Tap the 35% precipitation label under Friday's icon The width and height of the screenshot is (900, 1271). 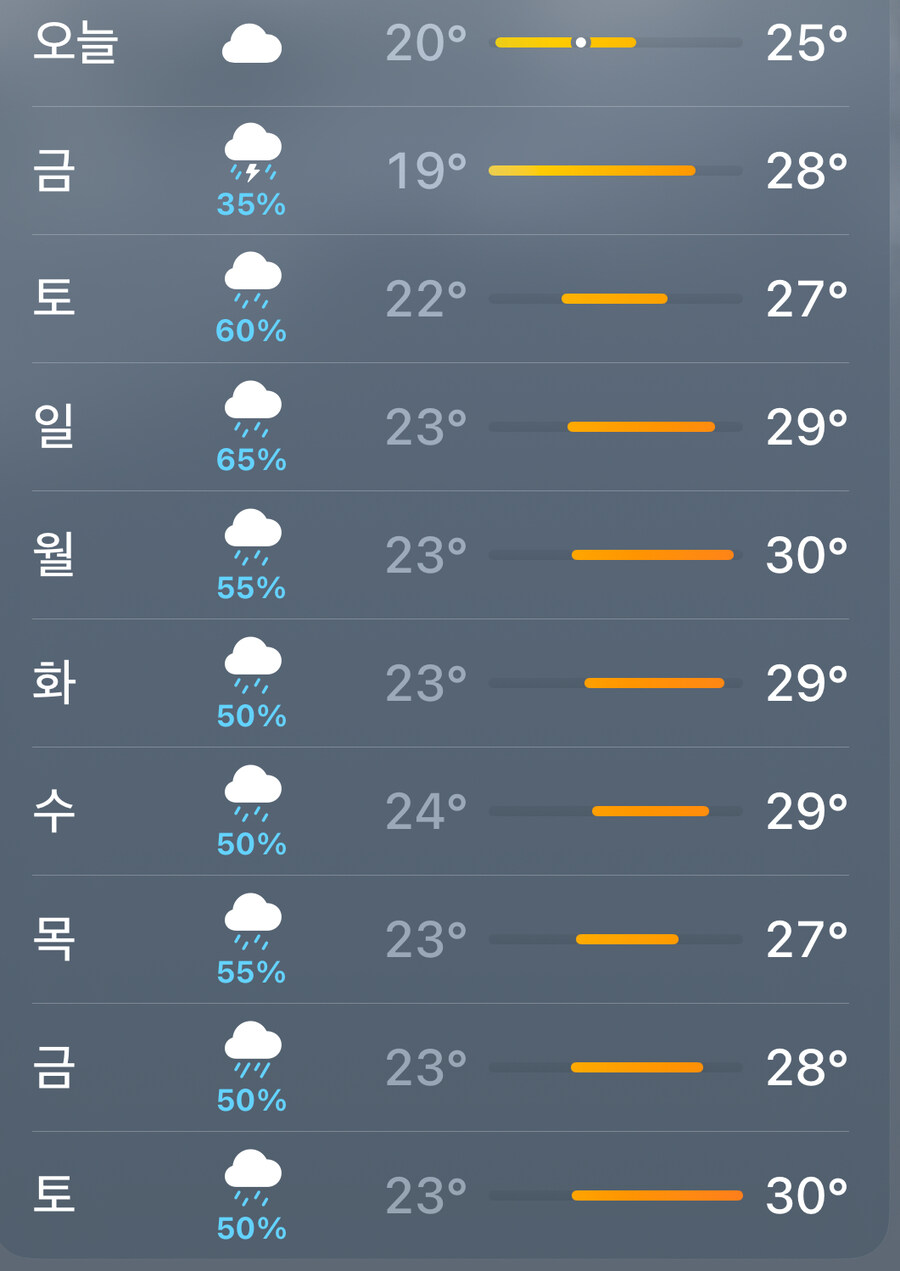point(249,206)
